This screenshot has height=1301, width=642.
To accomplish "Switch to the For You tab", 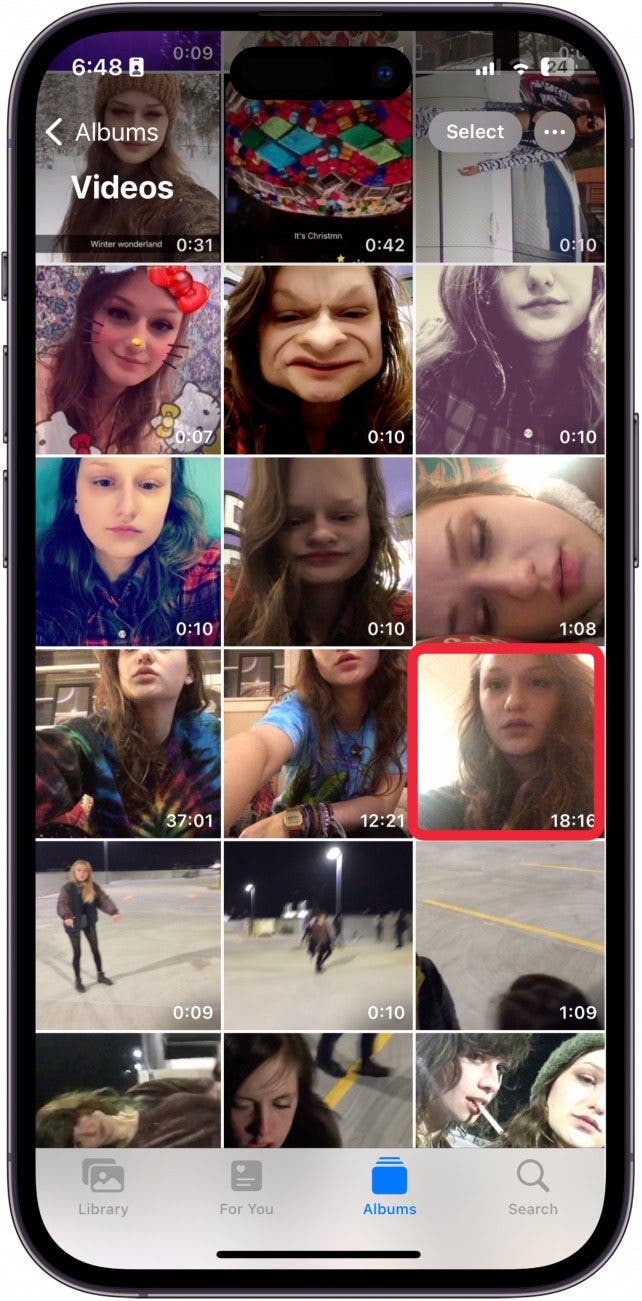I will tap(246, 1188).
